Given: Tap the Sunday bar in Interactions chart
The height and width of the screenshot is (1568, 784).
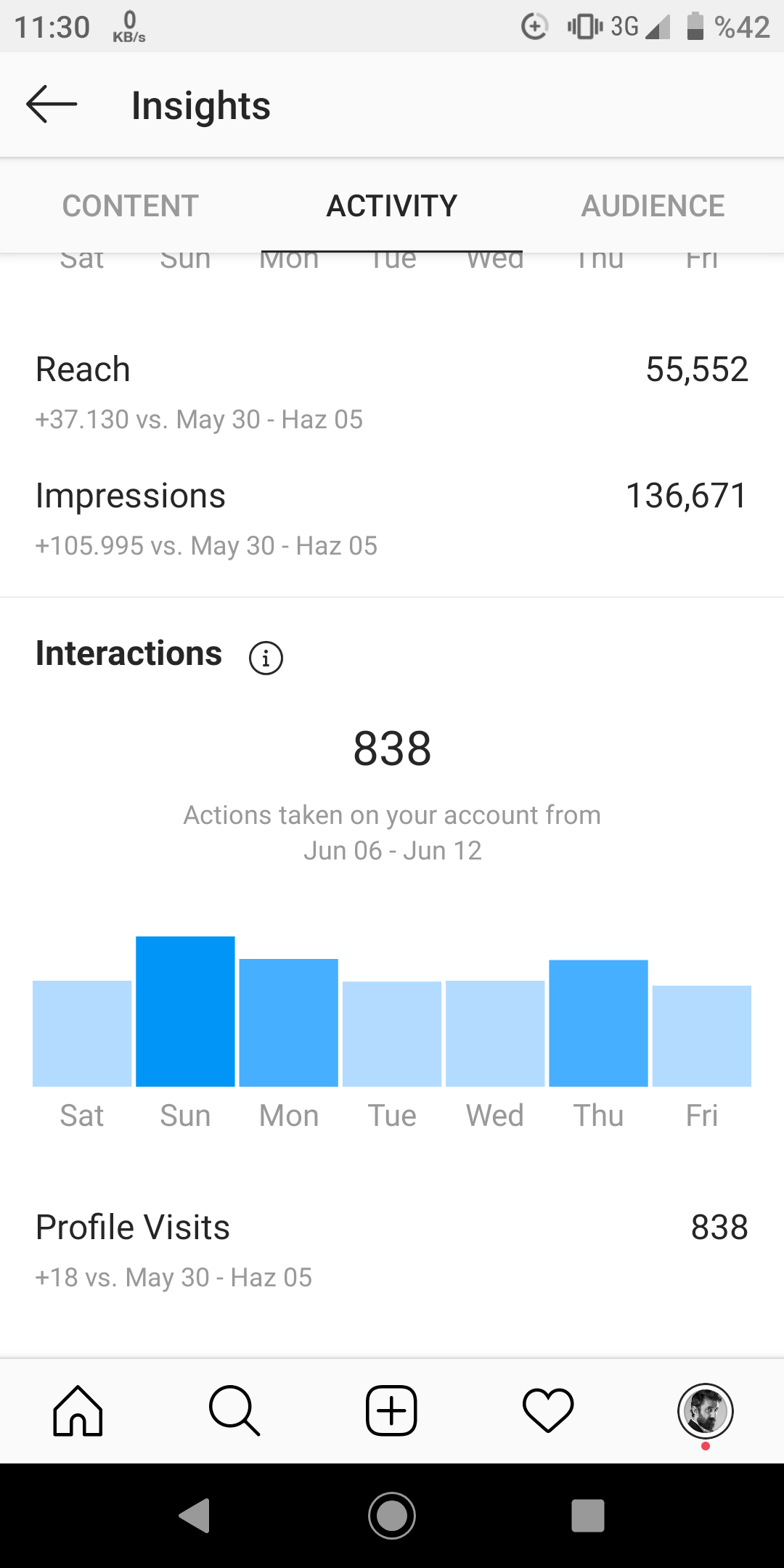Looking at the screenshot, I should coord(185,1011).
